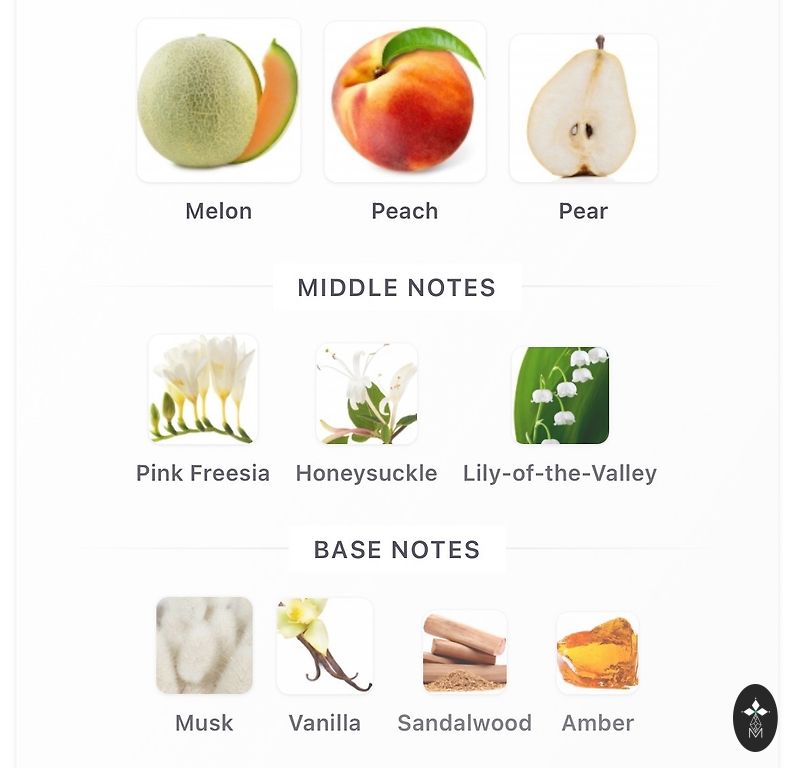This screenshot has width=794, height=768.
Task: Open the Melon note
Action: (218, 101)
